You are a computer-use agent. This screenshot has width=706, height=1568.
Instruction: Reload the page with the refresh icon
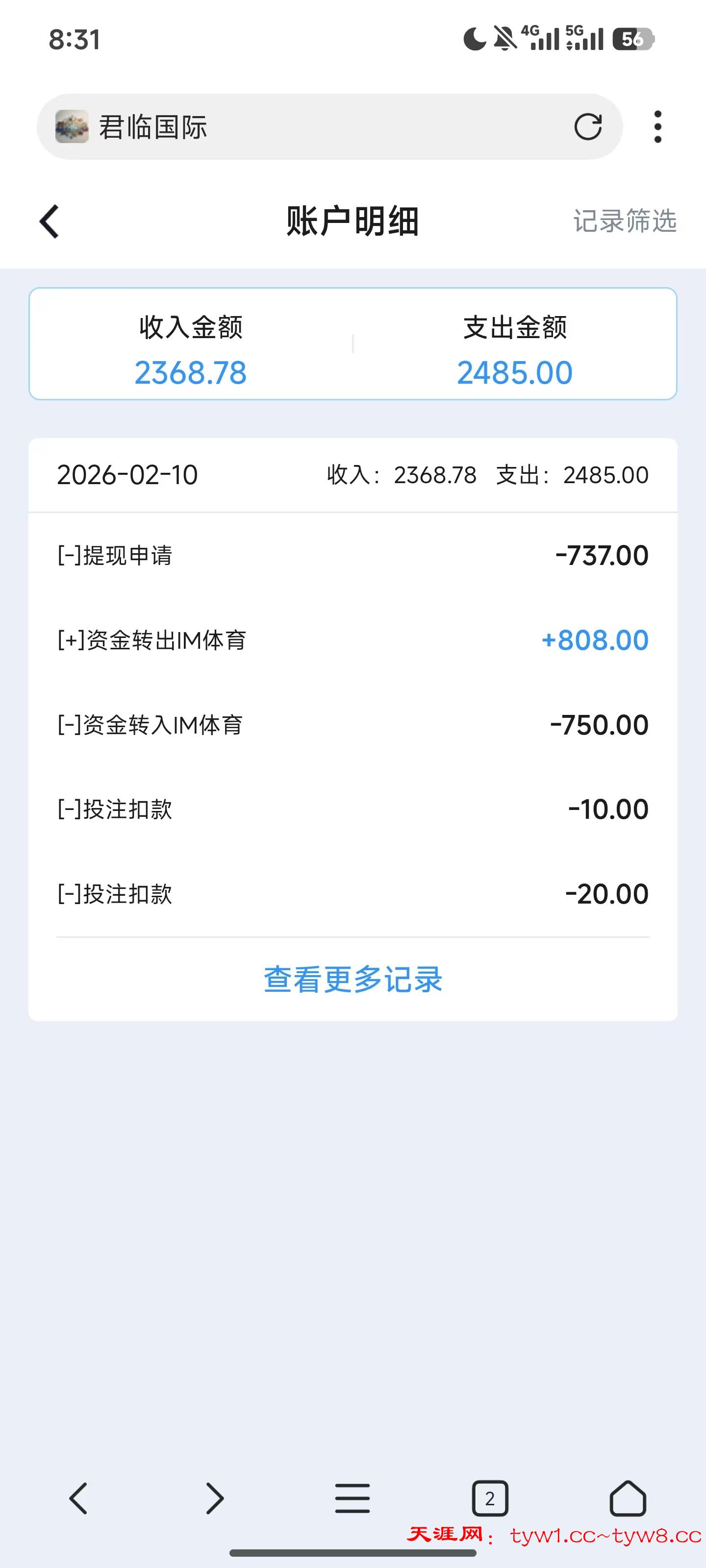[588, 126]
